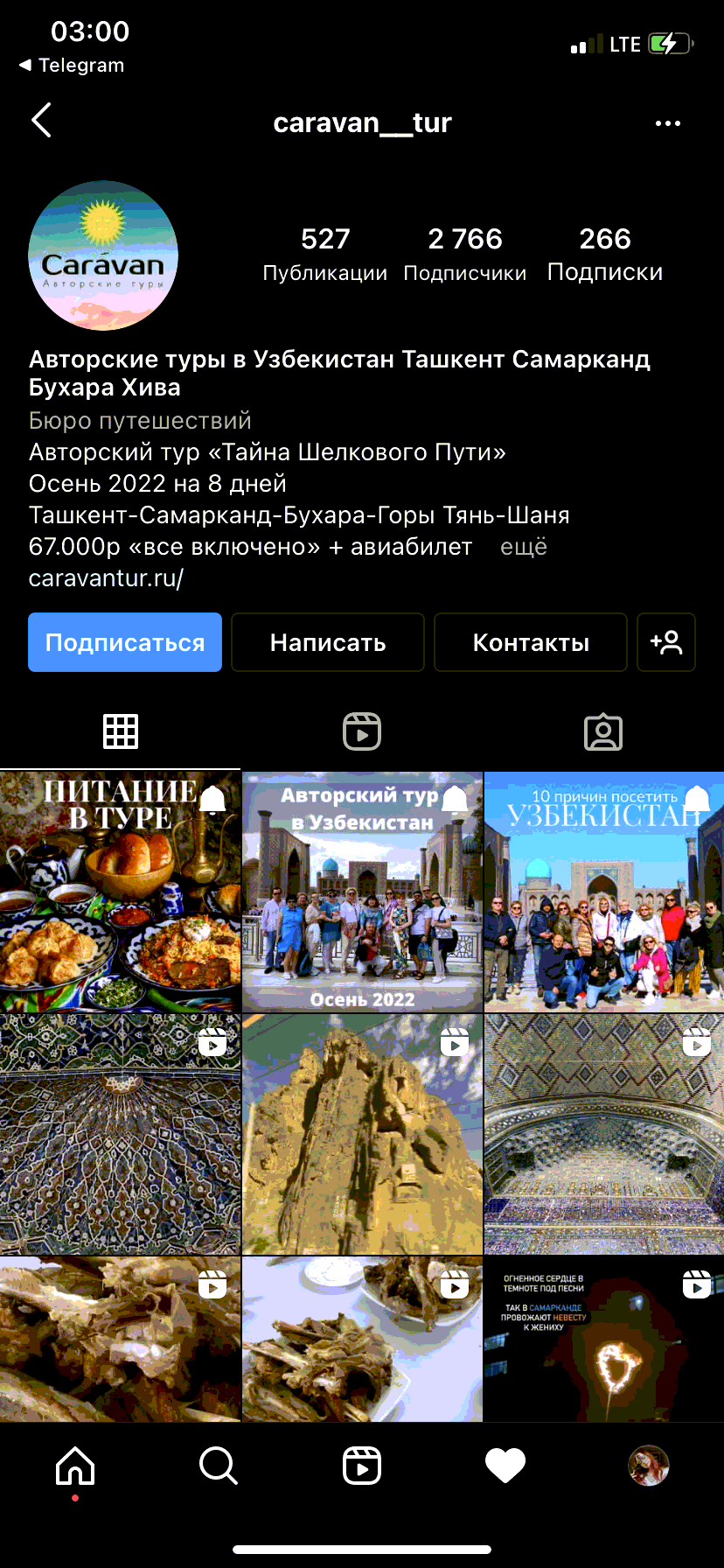The image size is (724, 1568).
Task: Go back from the caravan__tur profile
Action: tap(41, 121)
